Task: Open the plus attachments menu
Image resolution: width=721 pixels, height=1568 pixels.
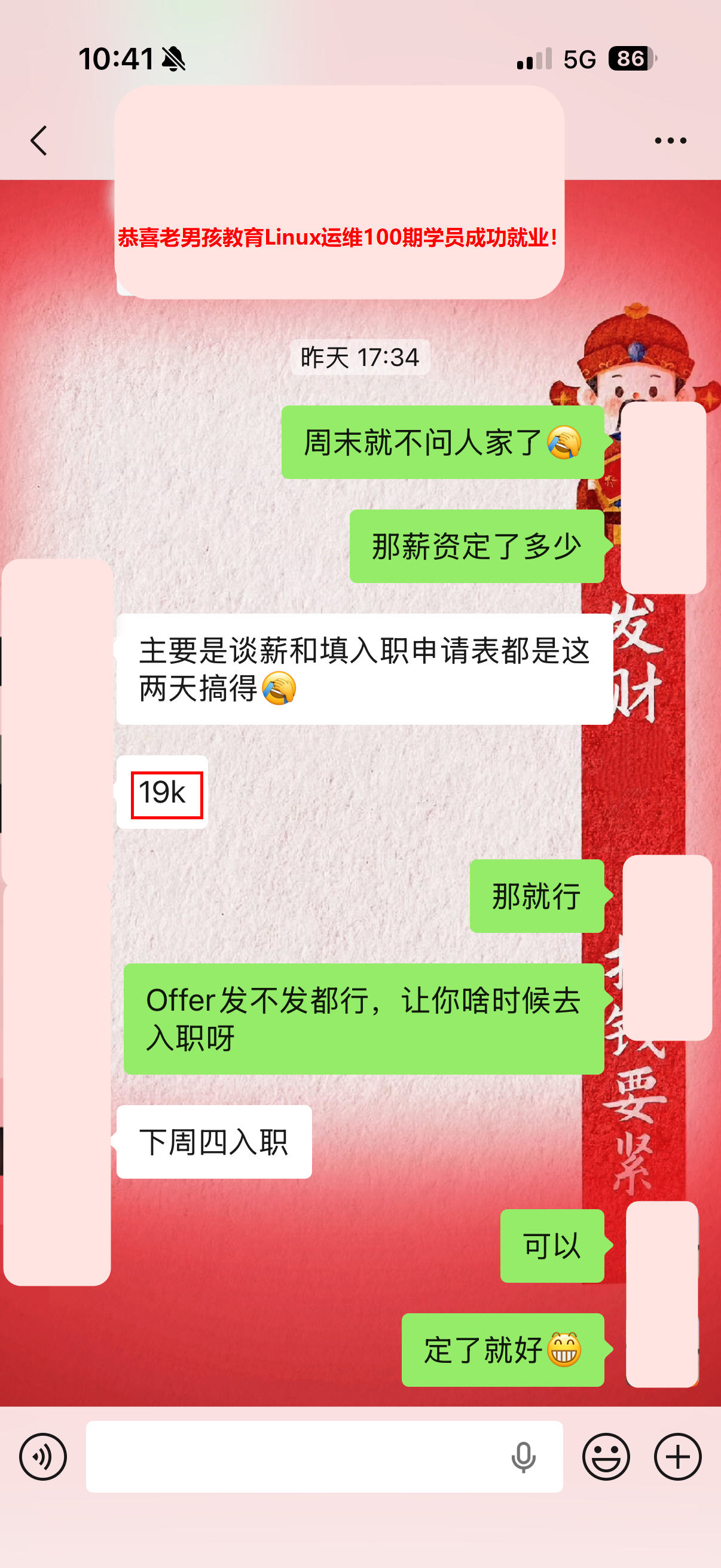Action: pos(677,1456)
